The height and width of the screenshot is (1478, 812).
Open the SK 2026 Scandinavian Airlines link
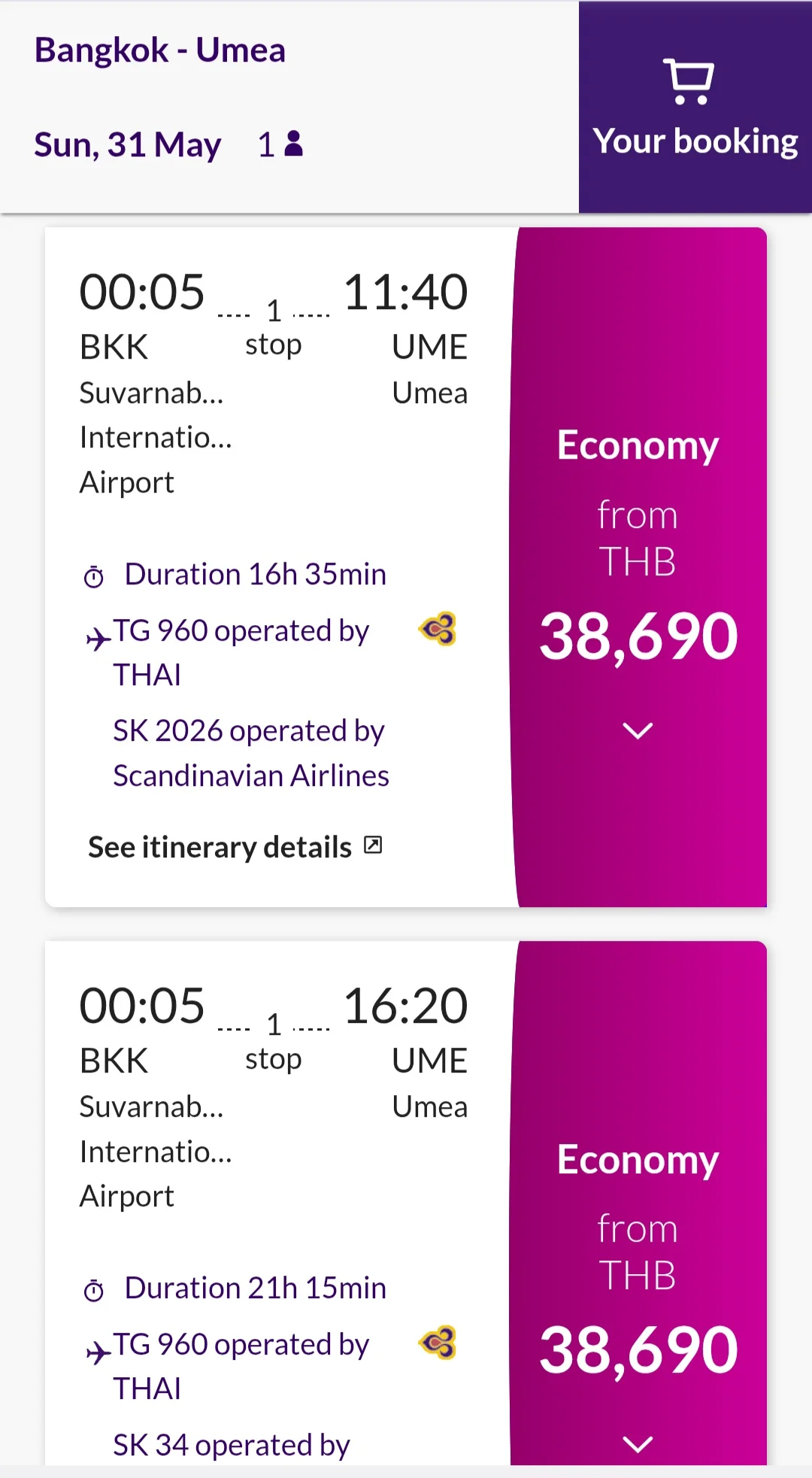249,752
